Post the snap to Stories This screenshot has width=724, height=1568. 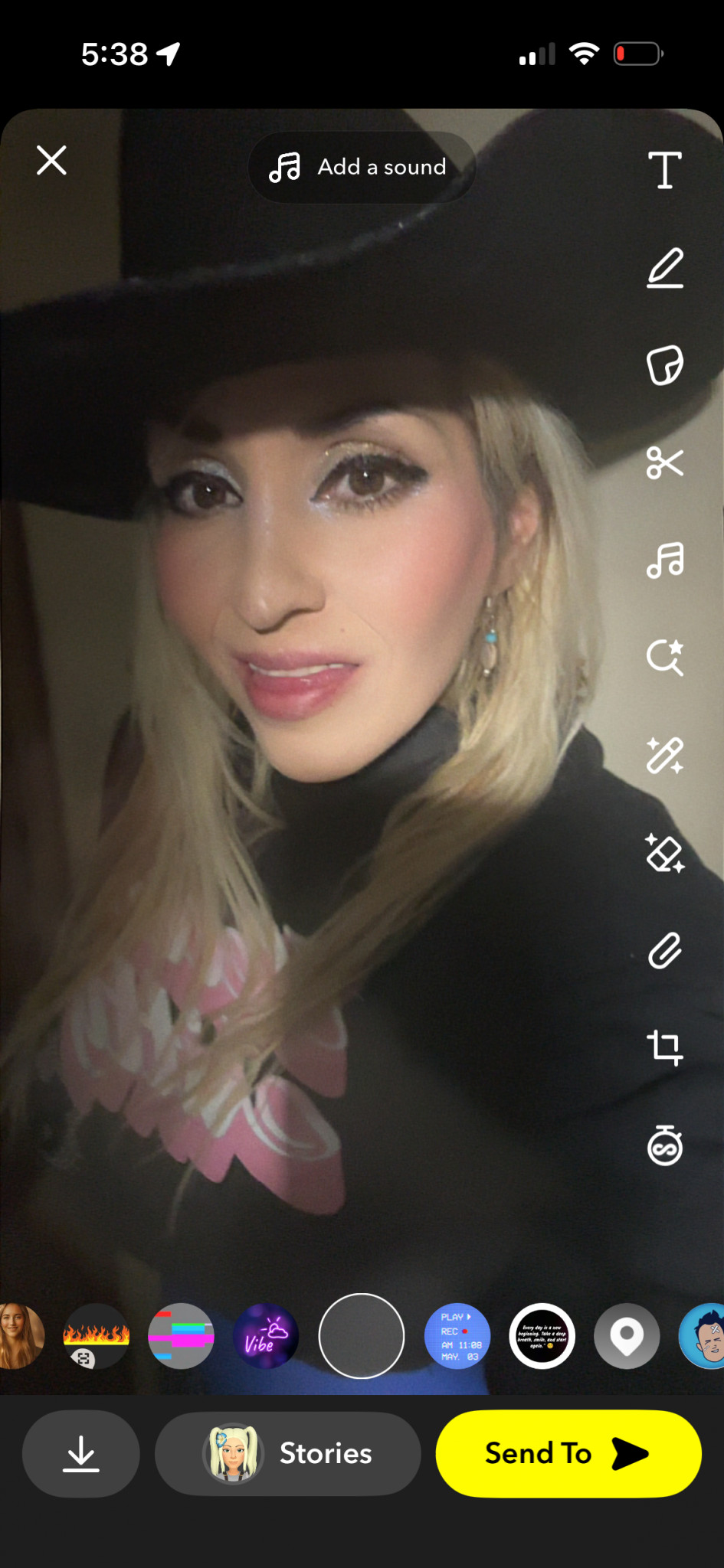288,1453
